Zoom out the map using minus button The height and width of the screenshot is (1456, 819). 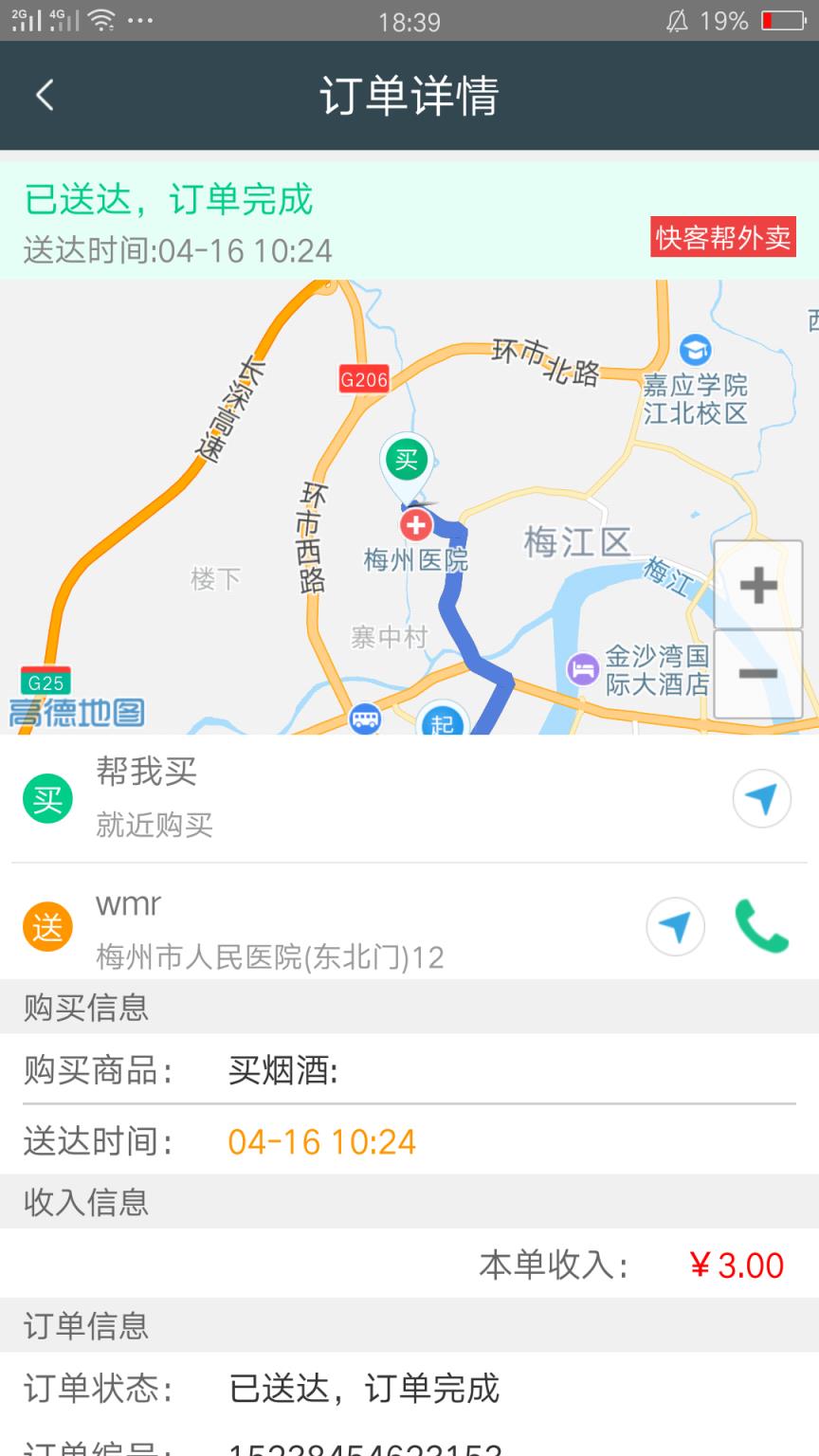(757, 673)
